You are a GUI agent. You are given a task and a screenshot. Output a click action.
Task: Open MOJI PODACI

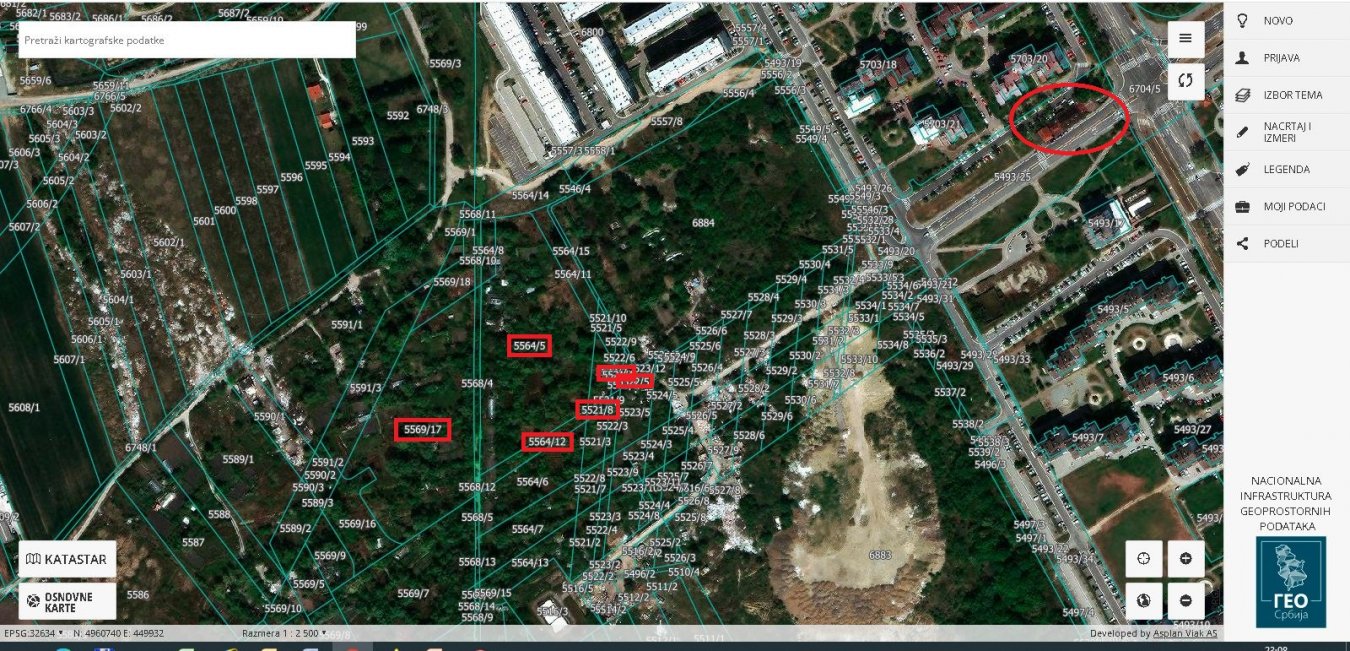[1294, 206]
